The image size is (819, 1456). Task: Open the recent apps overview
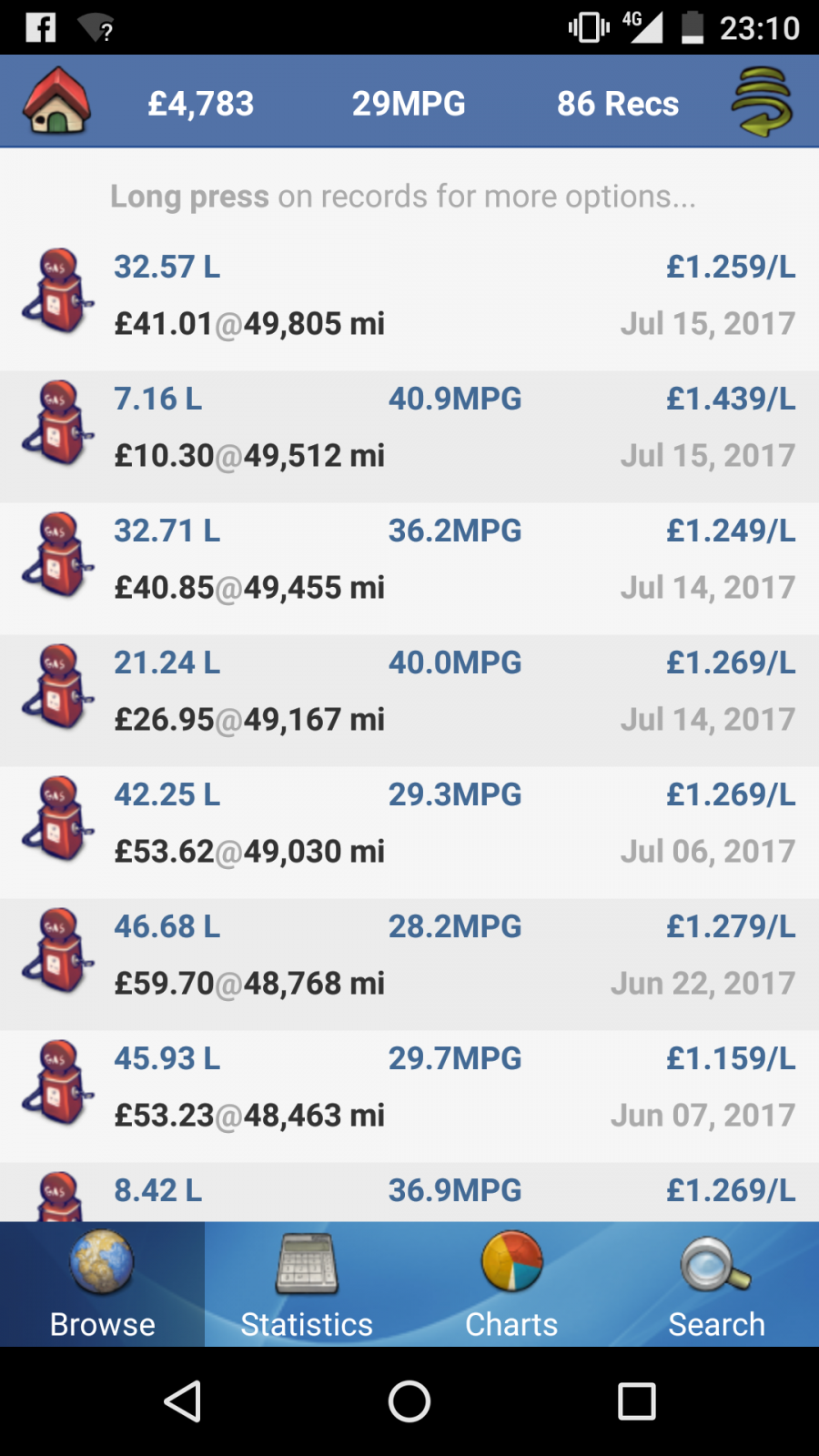click(x=637, y=1401)
